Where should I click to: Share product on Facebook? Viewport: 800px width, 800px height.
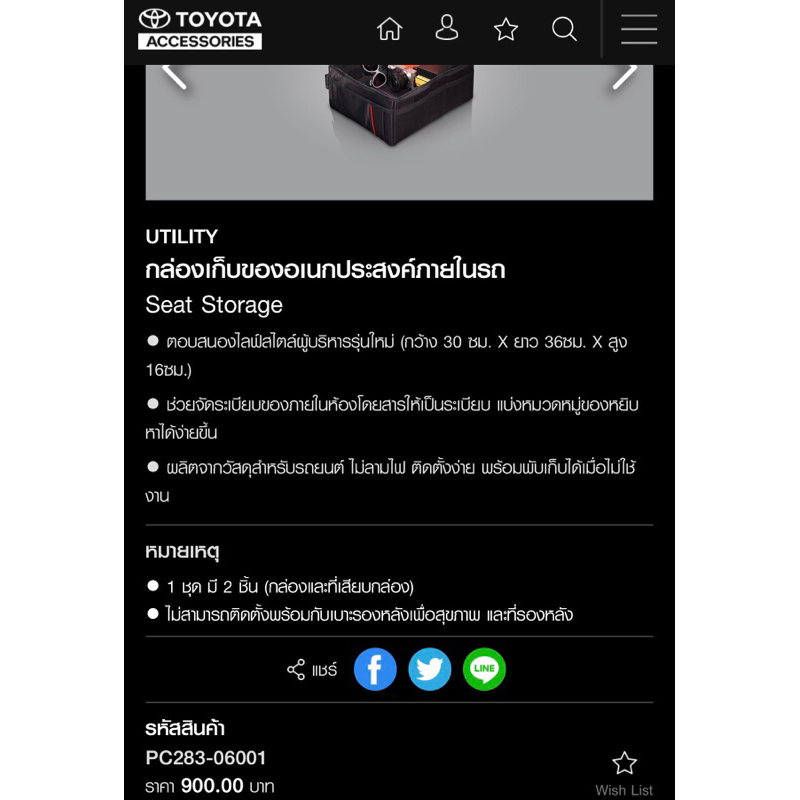click(x=375, y=669)
